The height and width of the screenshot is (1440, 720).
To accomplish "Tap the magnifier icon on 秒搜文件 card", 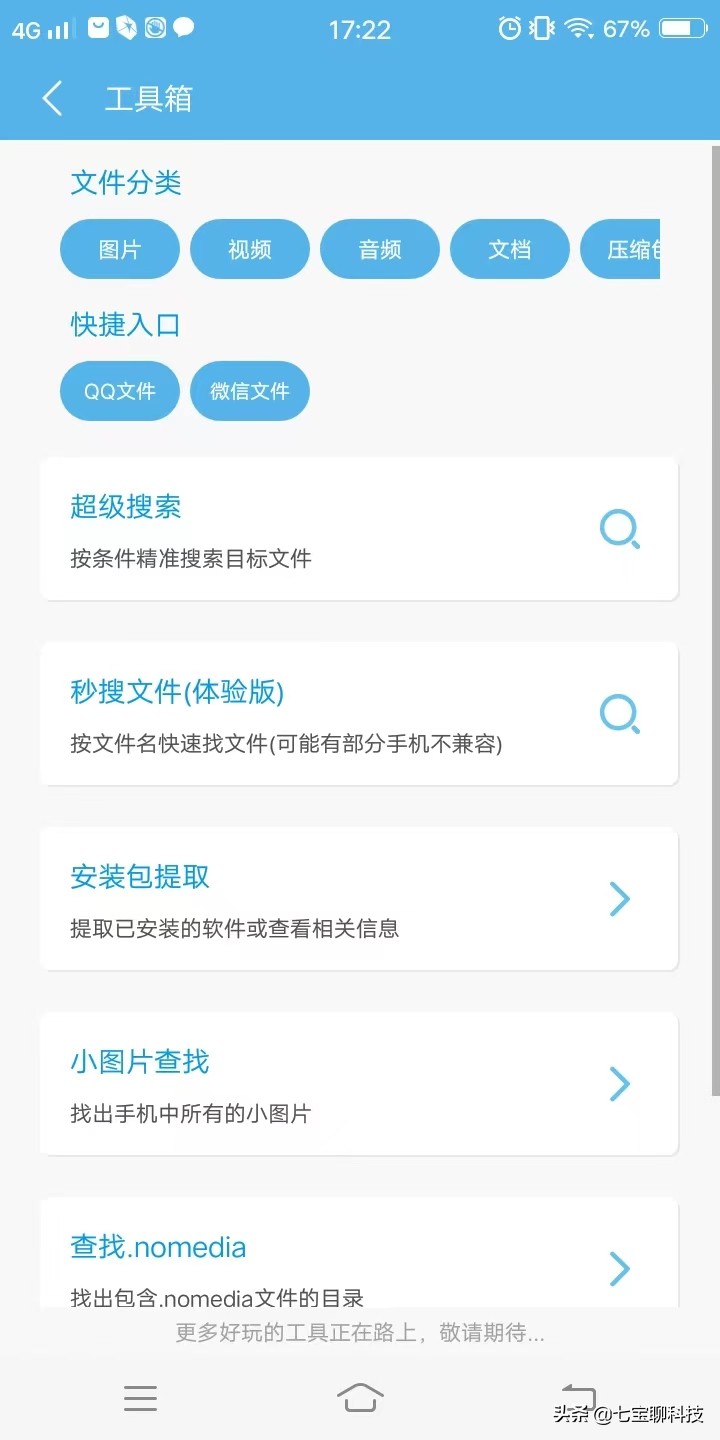I will (620, 714).
